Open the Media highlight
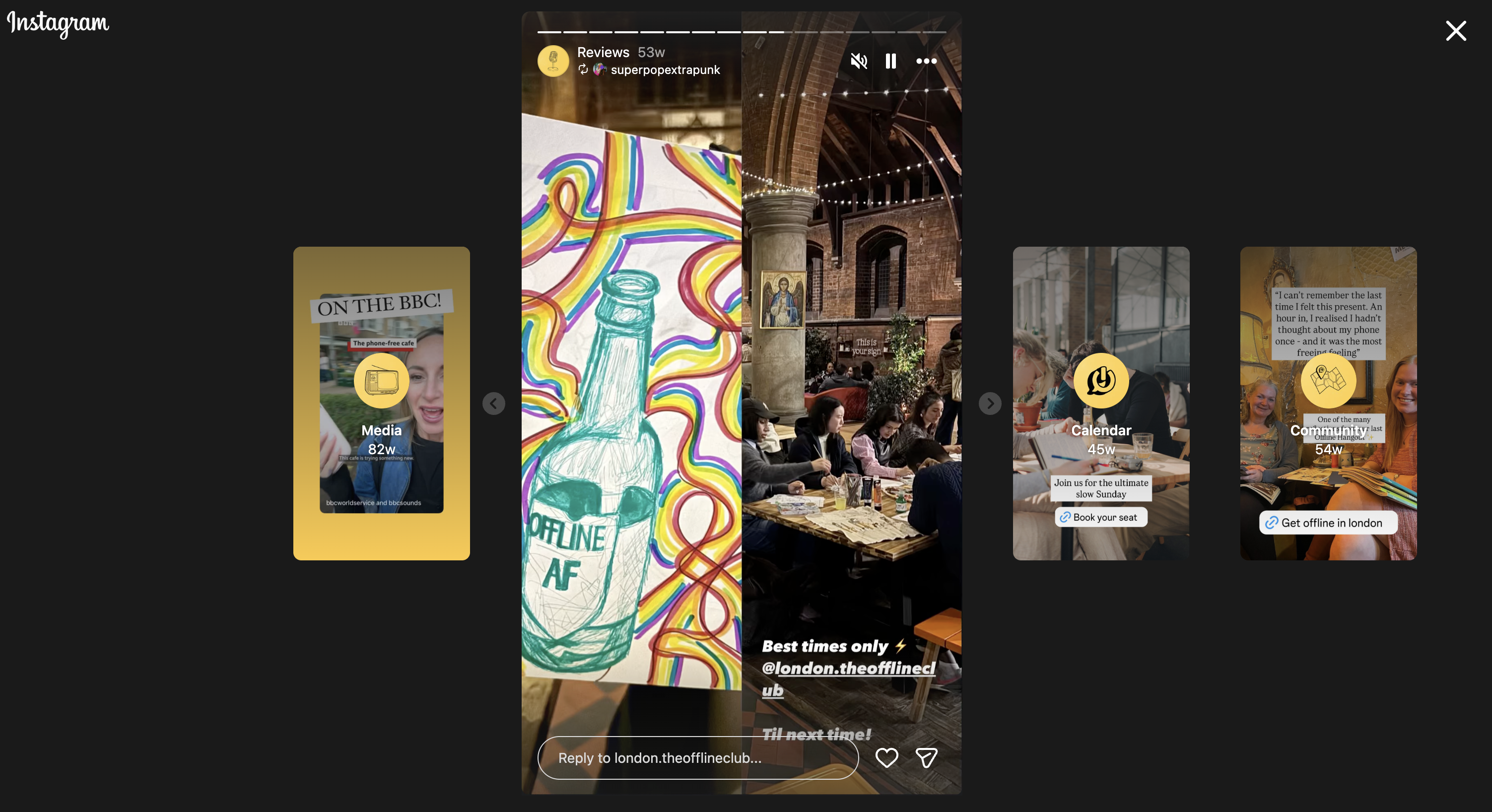 (381, 403)
